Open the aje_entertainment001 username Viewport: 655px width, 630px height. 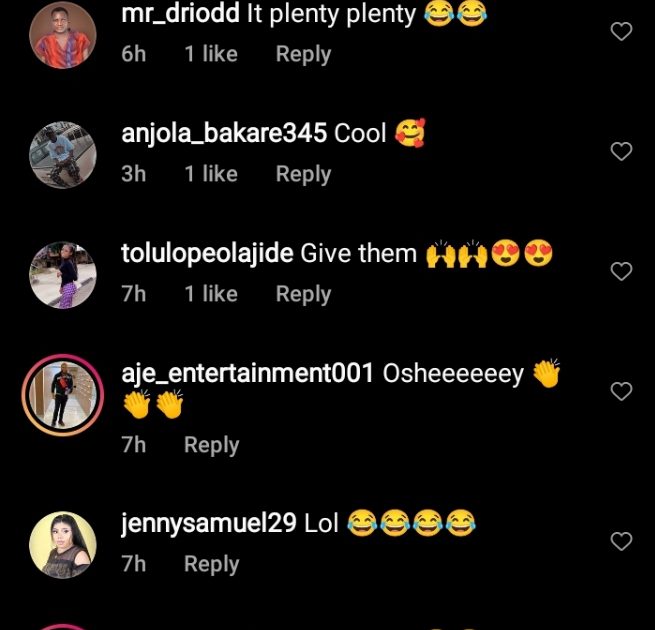pyautogui.click(x=247, y=374)
